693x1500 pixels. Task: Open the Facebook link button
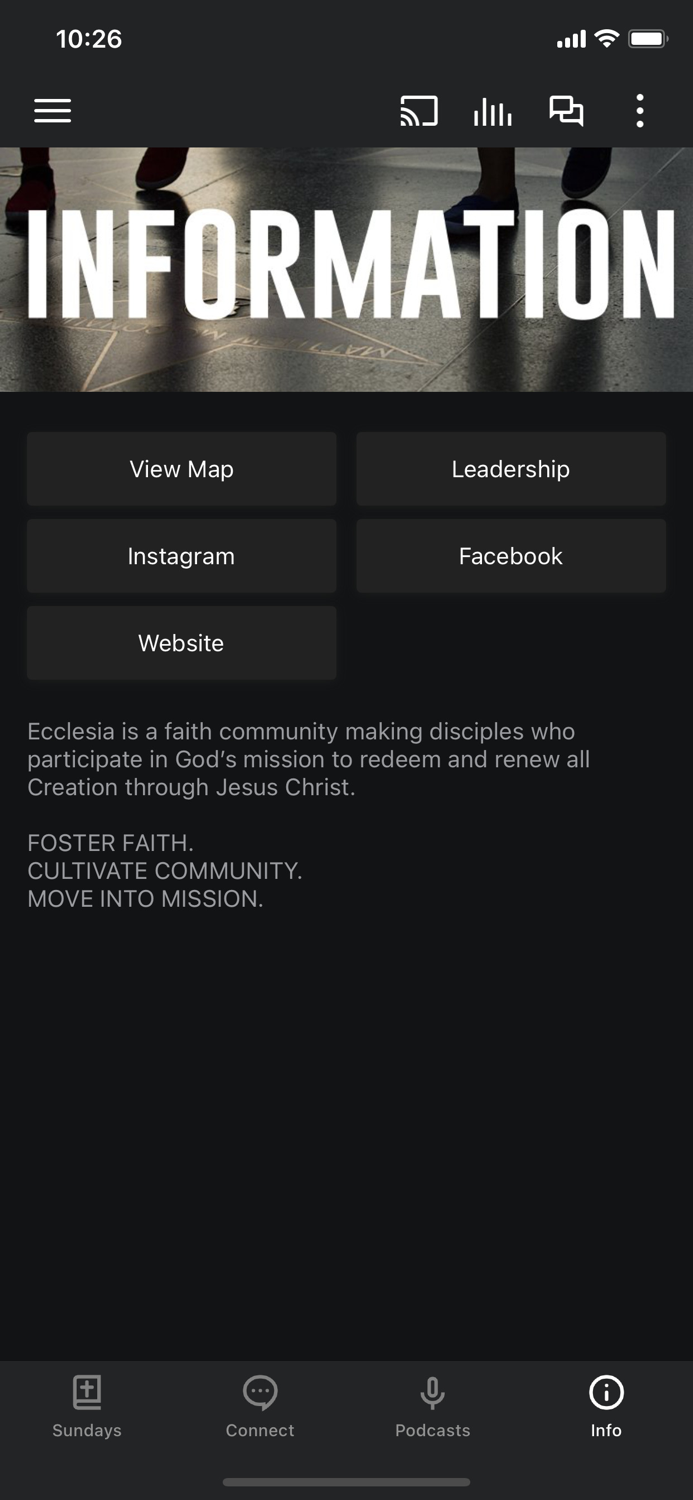pos(511,556)
